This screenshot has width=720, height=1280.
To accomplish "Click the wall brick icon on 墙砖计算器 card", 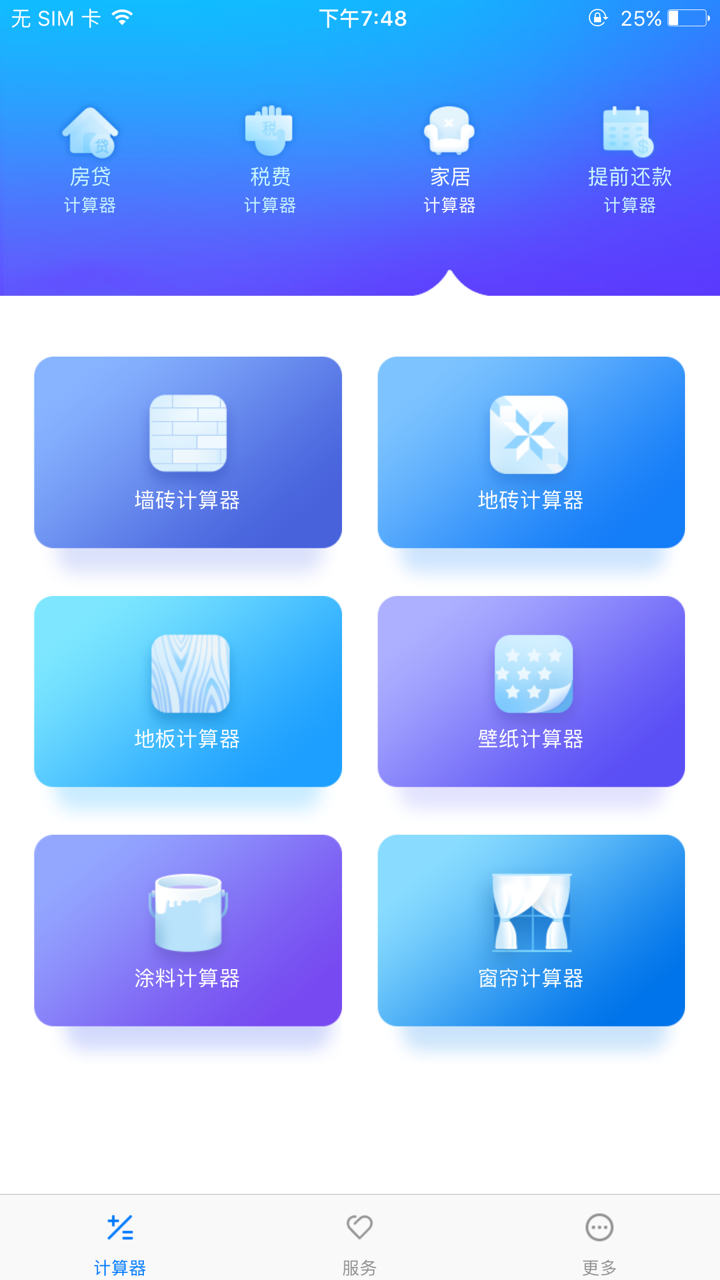I will coord(188,432).
